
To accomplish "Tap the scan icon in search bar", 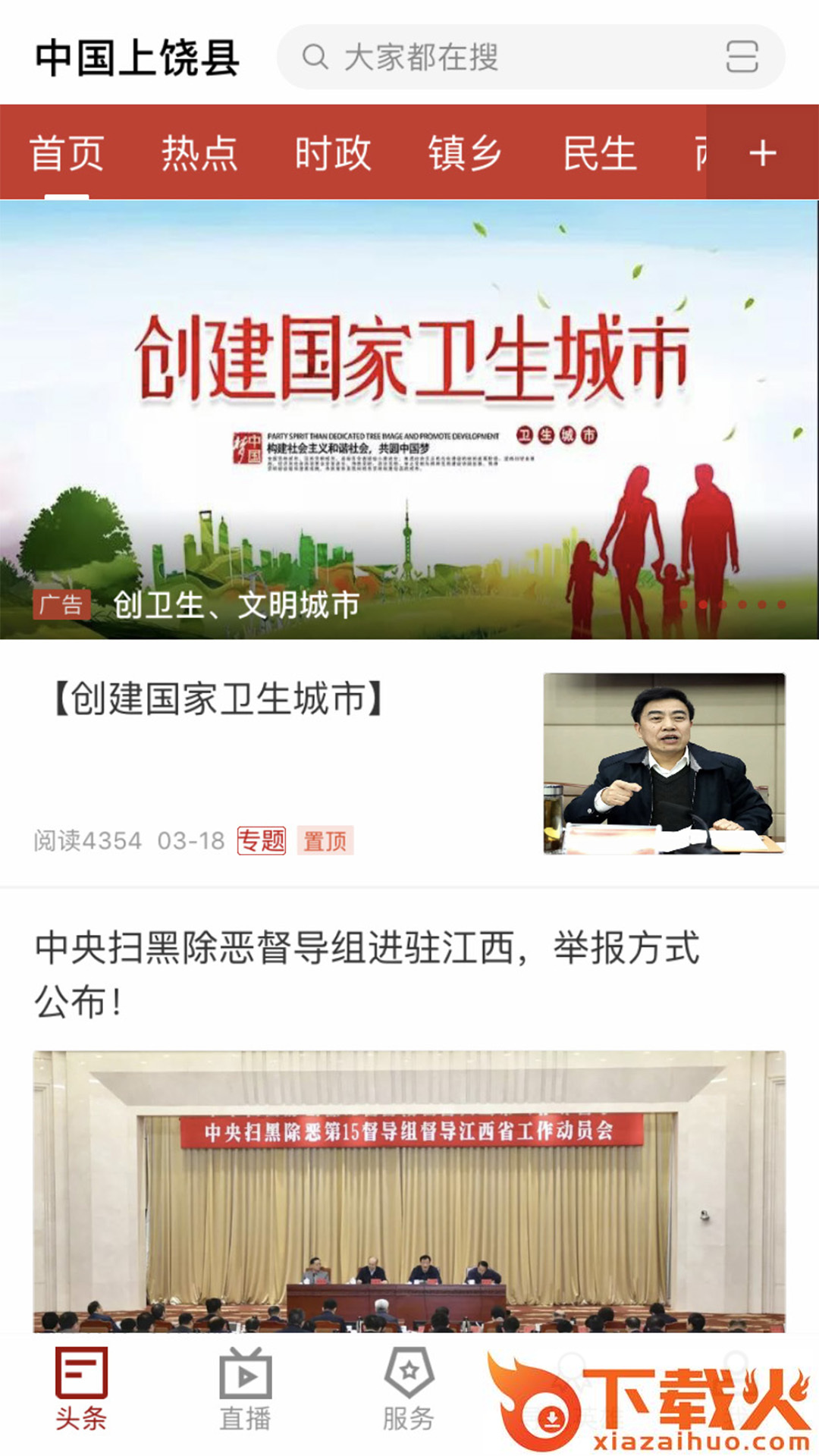I will pos(741,57).
